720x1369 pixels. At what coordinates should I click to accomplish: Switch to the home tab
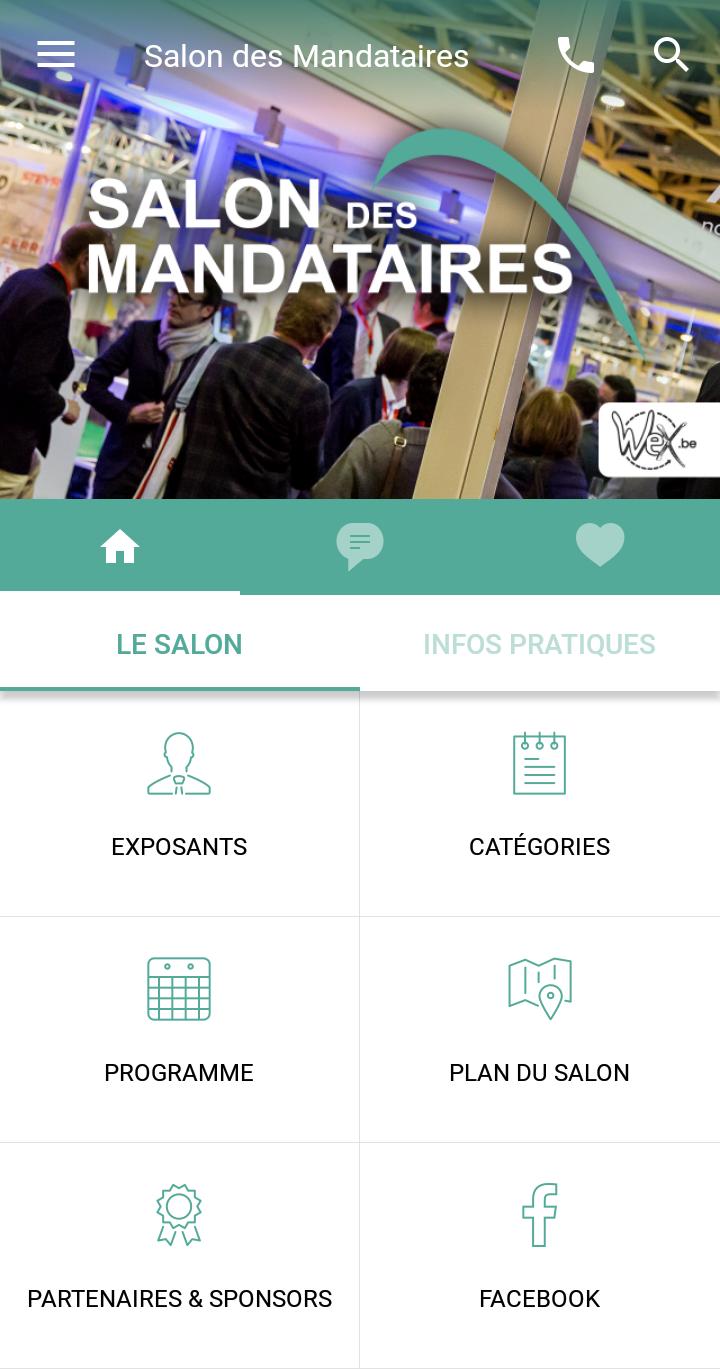[120, 546]
